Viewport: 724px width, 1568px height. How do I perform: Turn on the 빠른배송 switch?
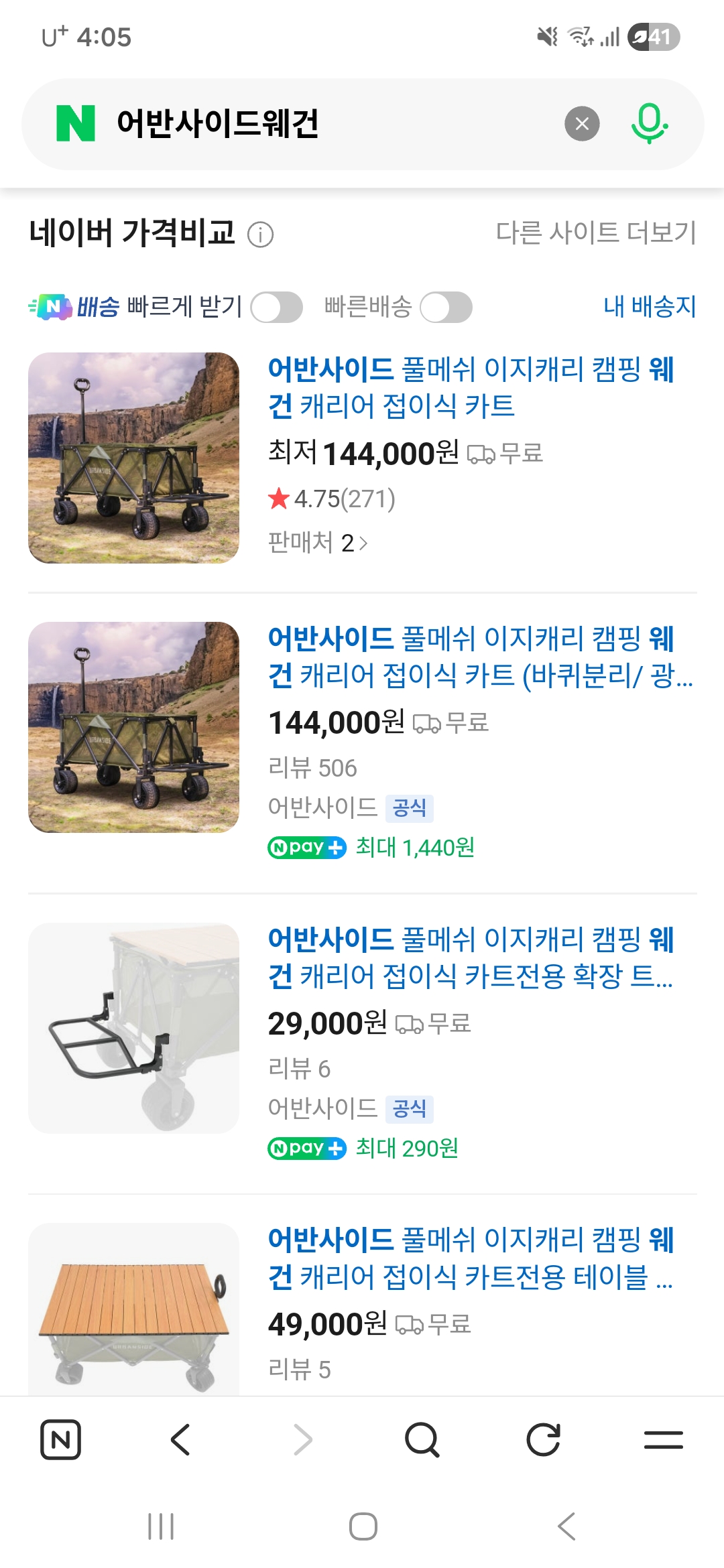(446, 308)
